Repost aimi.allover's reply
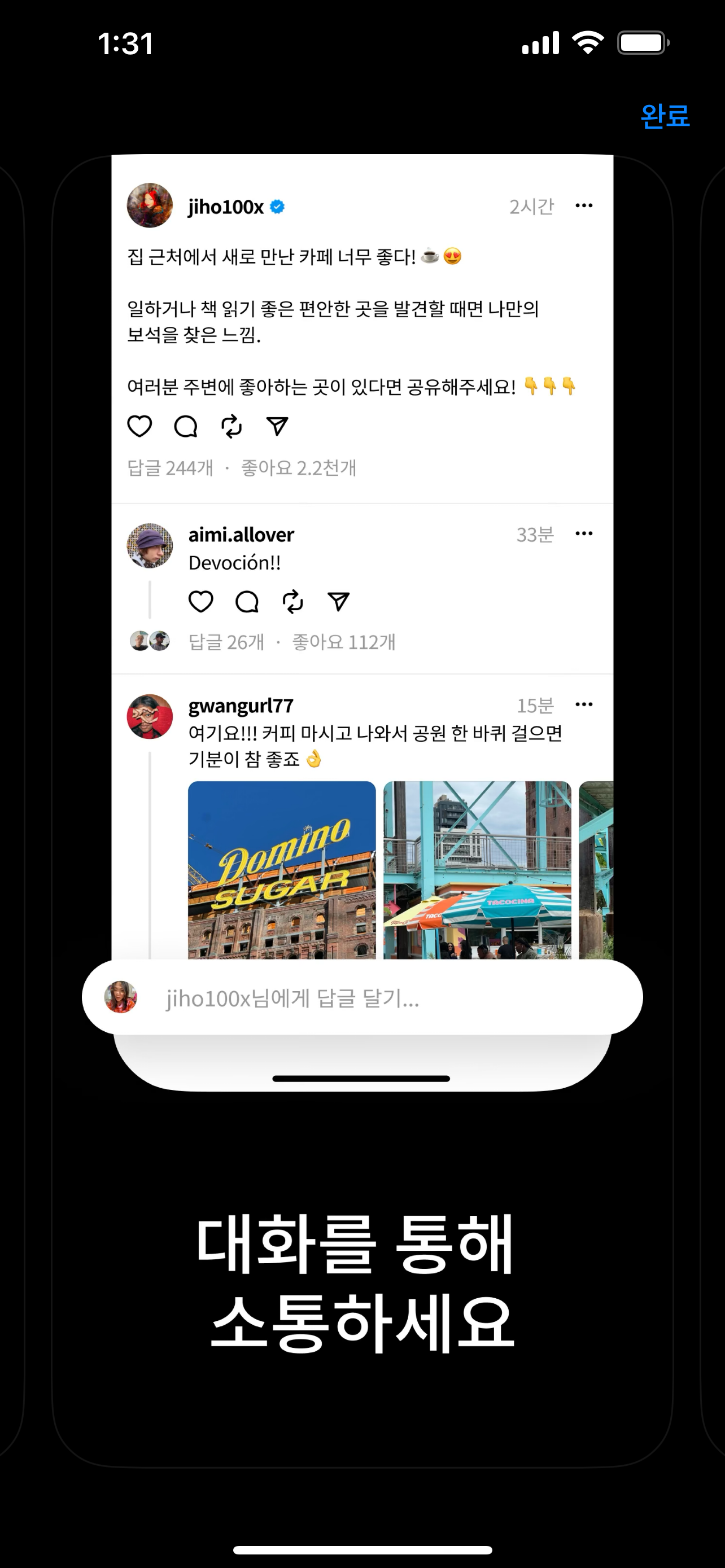The image size is (725, 1568). (x=292, y=601)
